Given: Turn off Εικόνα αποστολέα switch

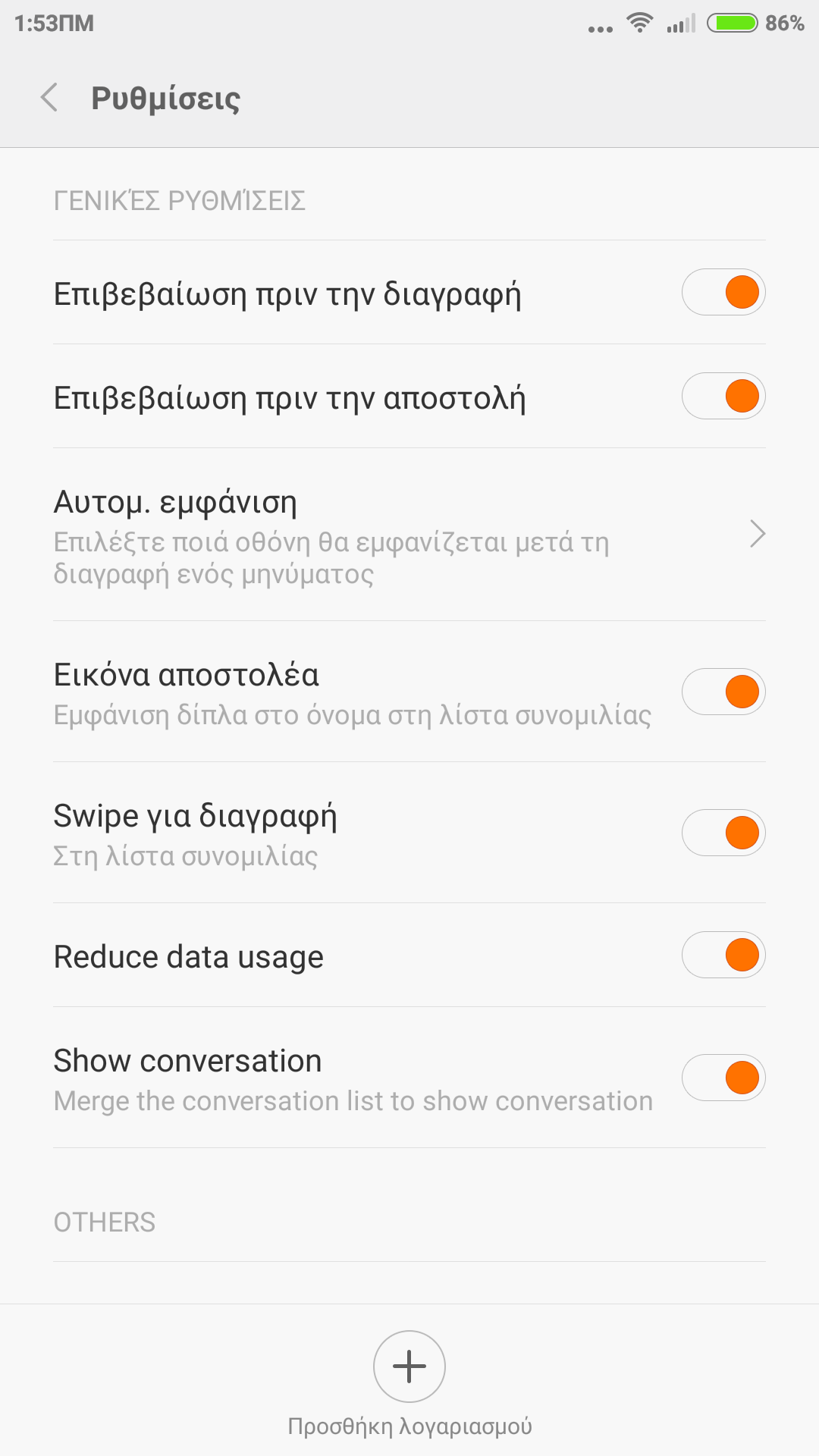Looking at the screenshot, I should coord(723,692).
